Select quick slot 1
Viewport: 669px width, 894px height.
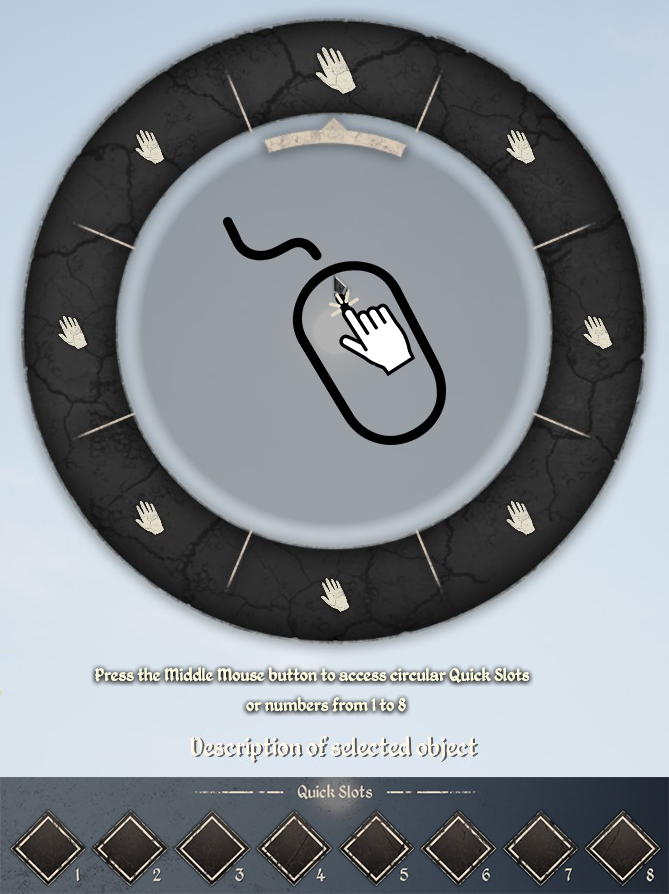coord(46,846)
